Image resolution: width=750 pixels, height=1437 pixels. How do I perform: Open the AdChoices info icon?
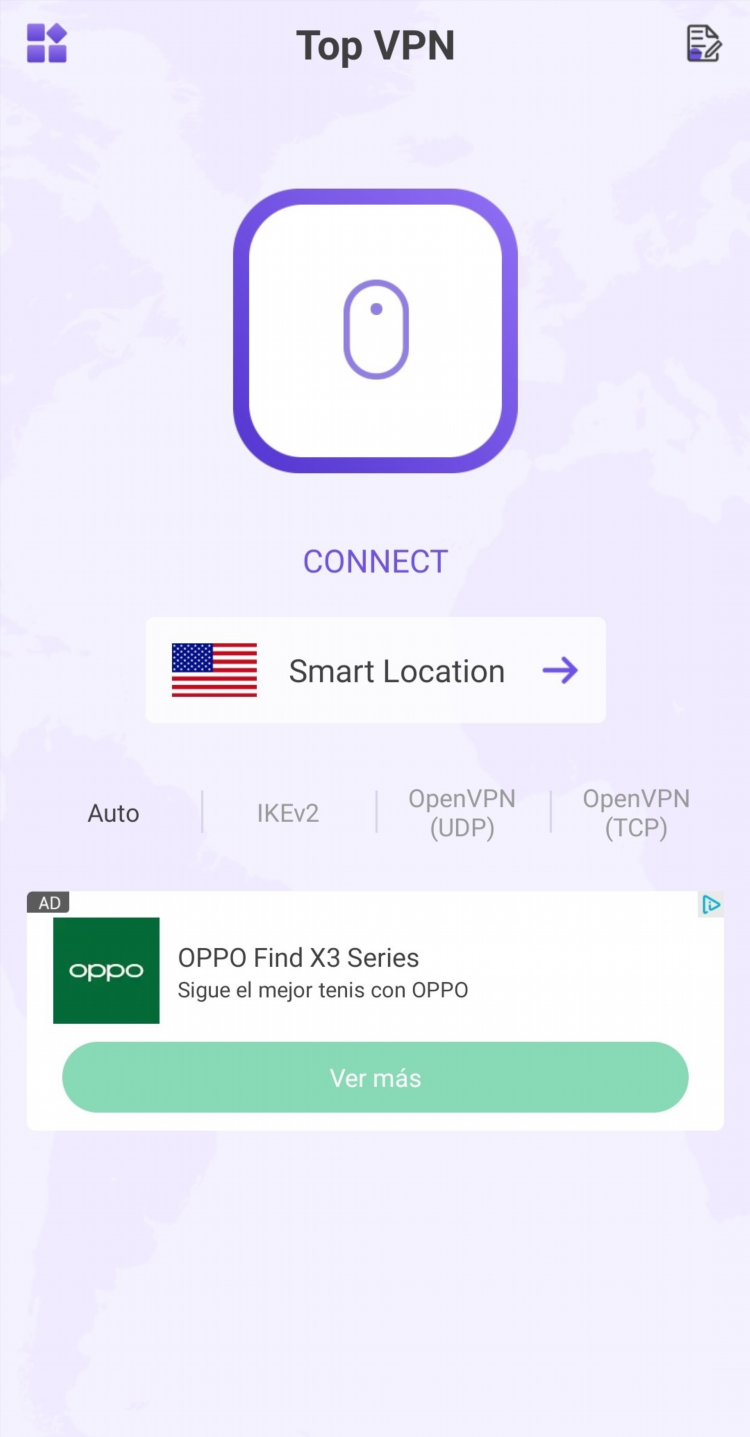click(710, 905)
